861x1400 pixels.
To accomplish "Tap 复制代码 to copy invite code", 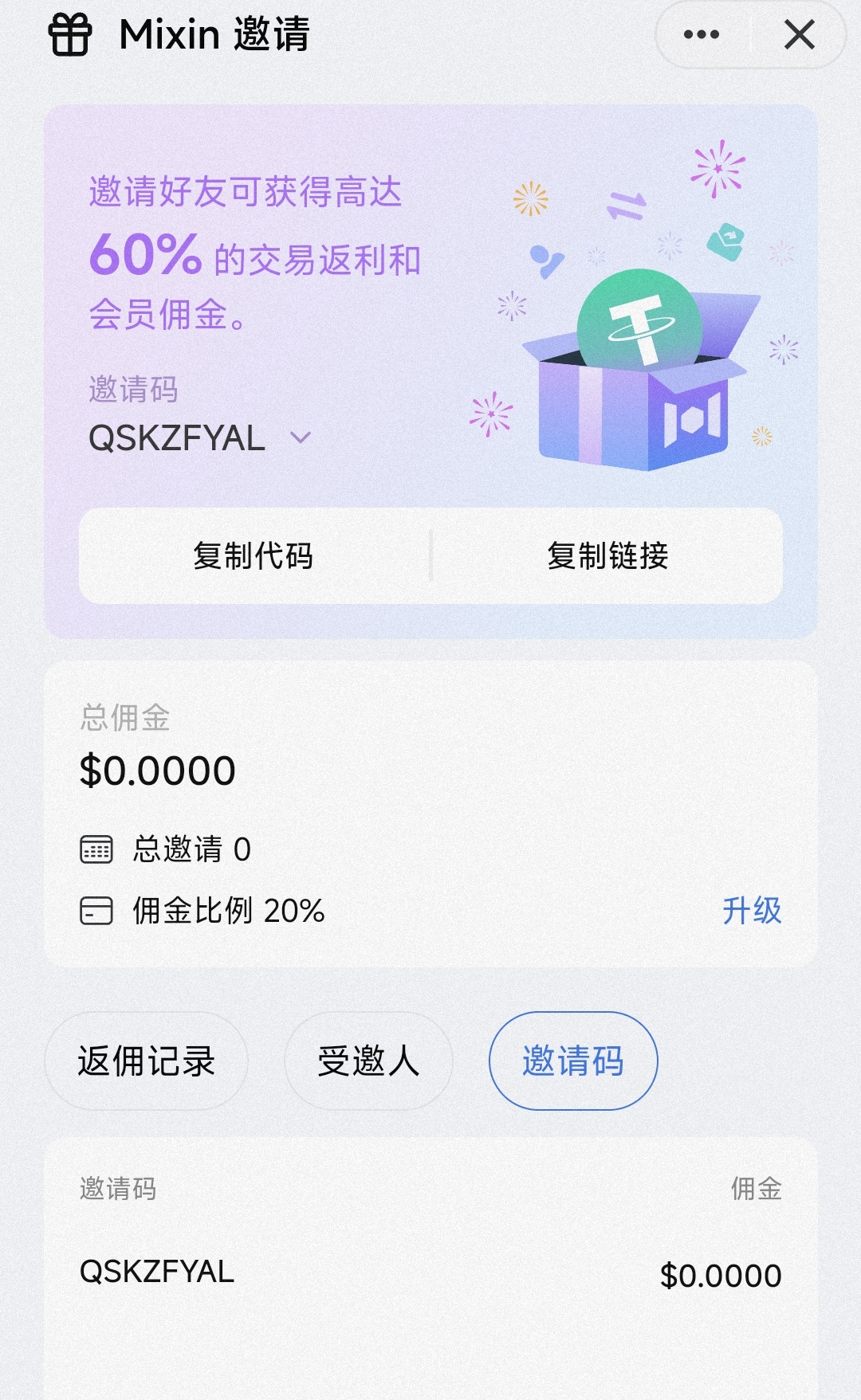I will click(254, 556).
